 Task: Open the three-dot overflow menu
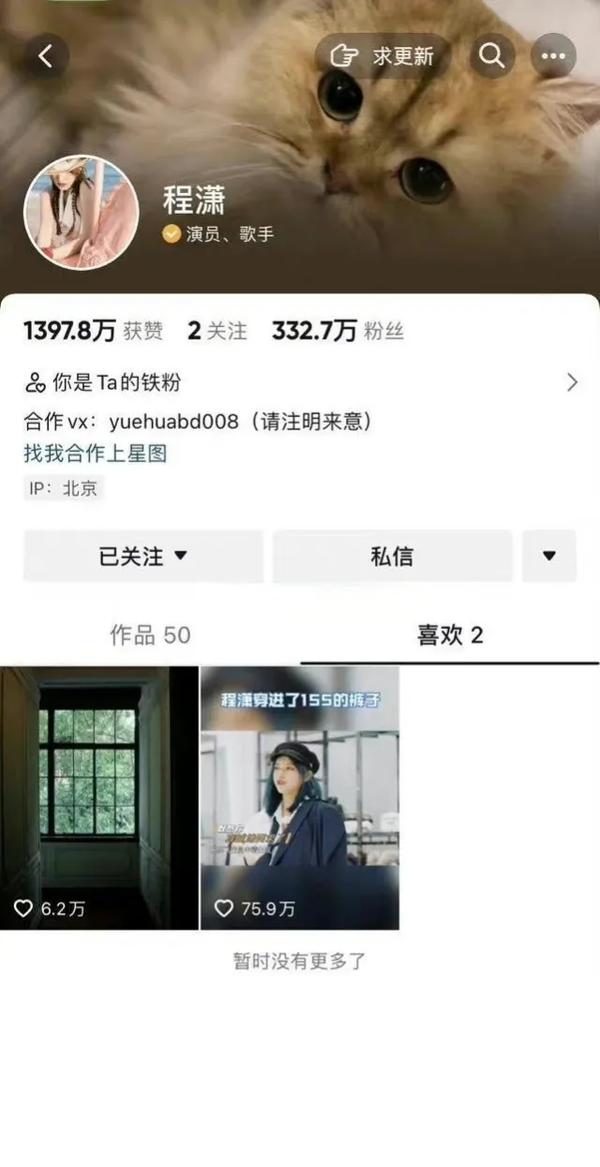pos(553,57)
